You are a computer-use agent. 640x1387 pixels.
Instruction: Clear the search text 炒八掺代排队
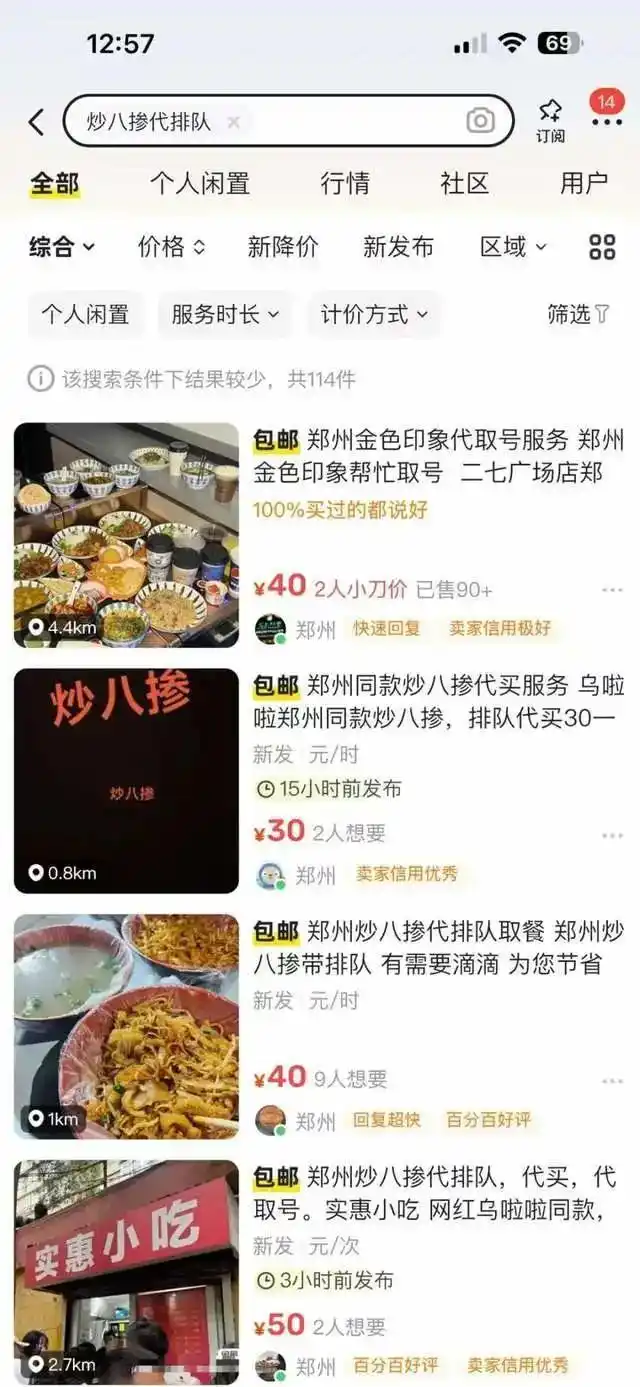(234, 122)
